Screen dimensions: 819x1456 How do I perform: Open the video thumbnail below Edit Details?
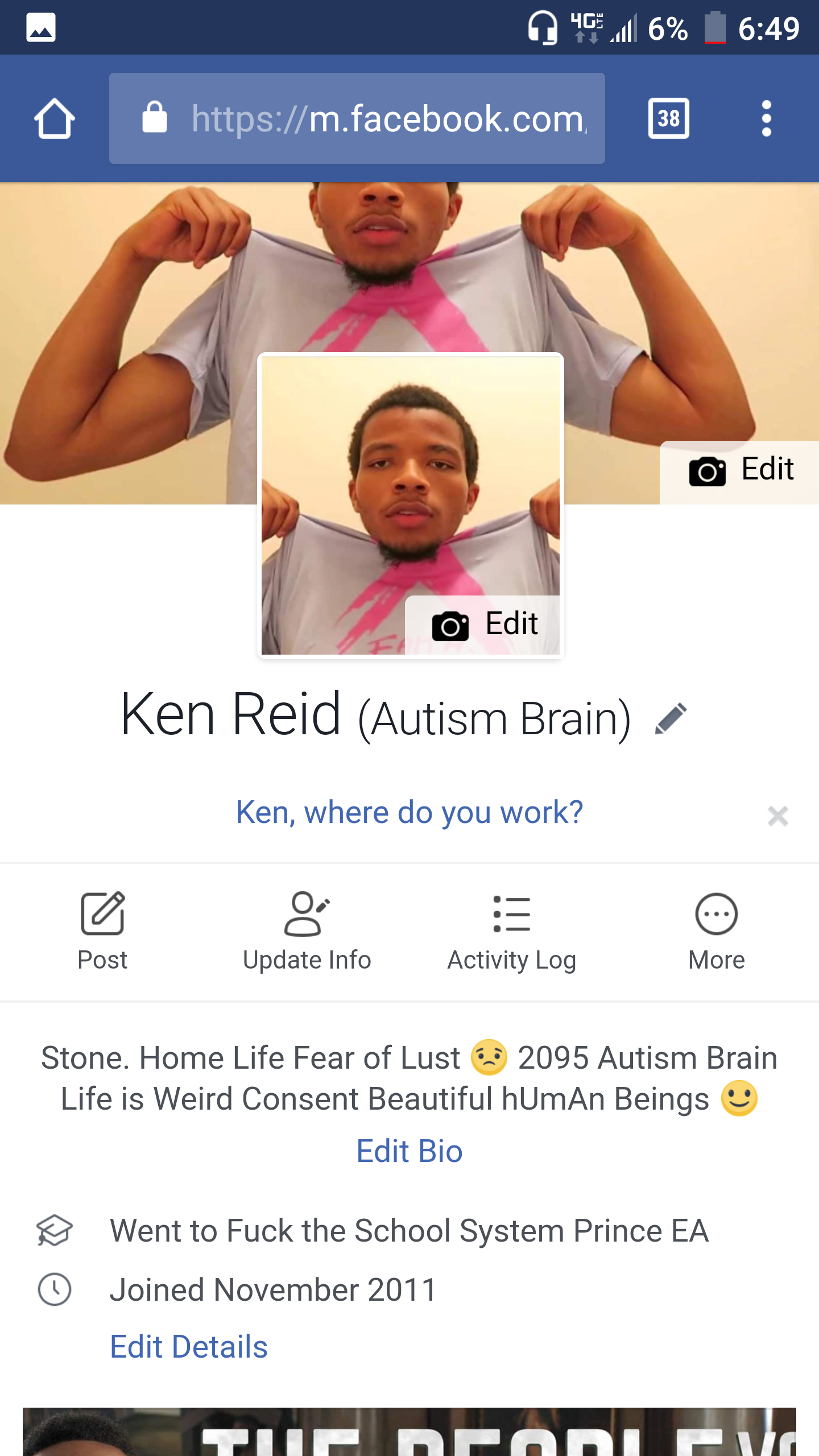pos(409,1432)
